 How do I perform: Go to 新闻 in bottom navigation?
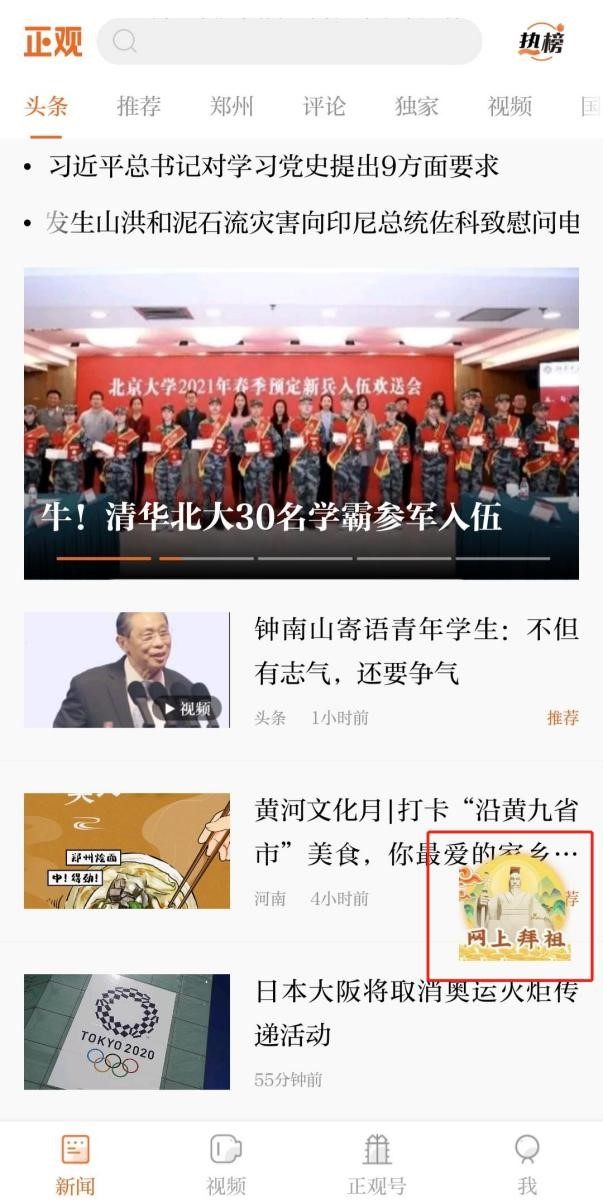(x=75, y=1163)
